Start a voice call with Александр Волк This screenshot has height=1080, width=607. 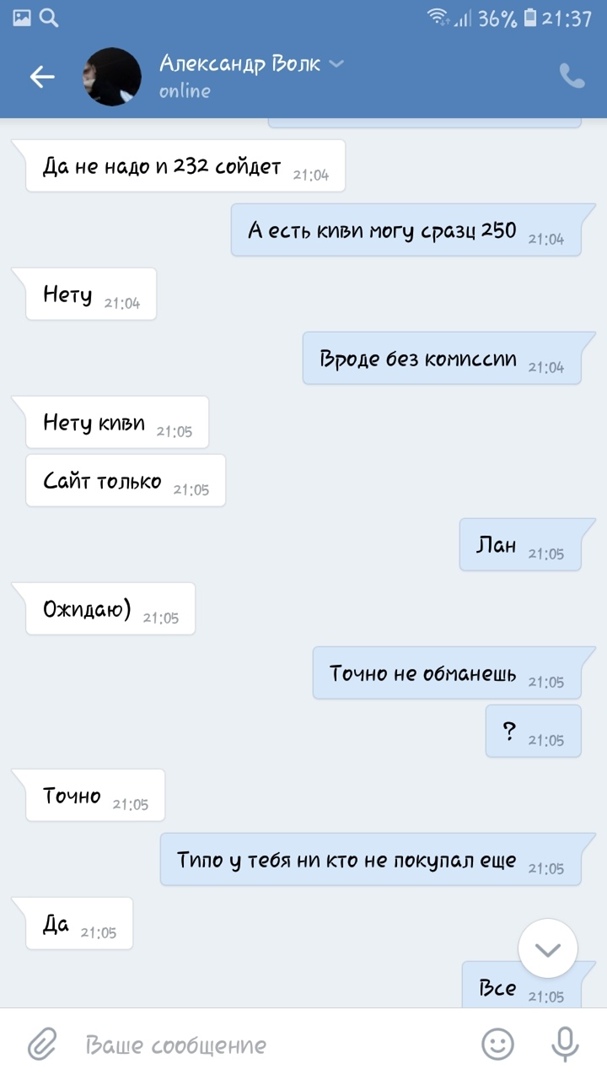pos(571,77)
